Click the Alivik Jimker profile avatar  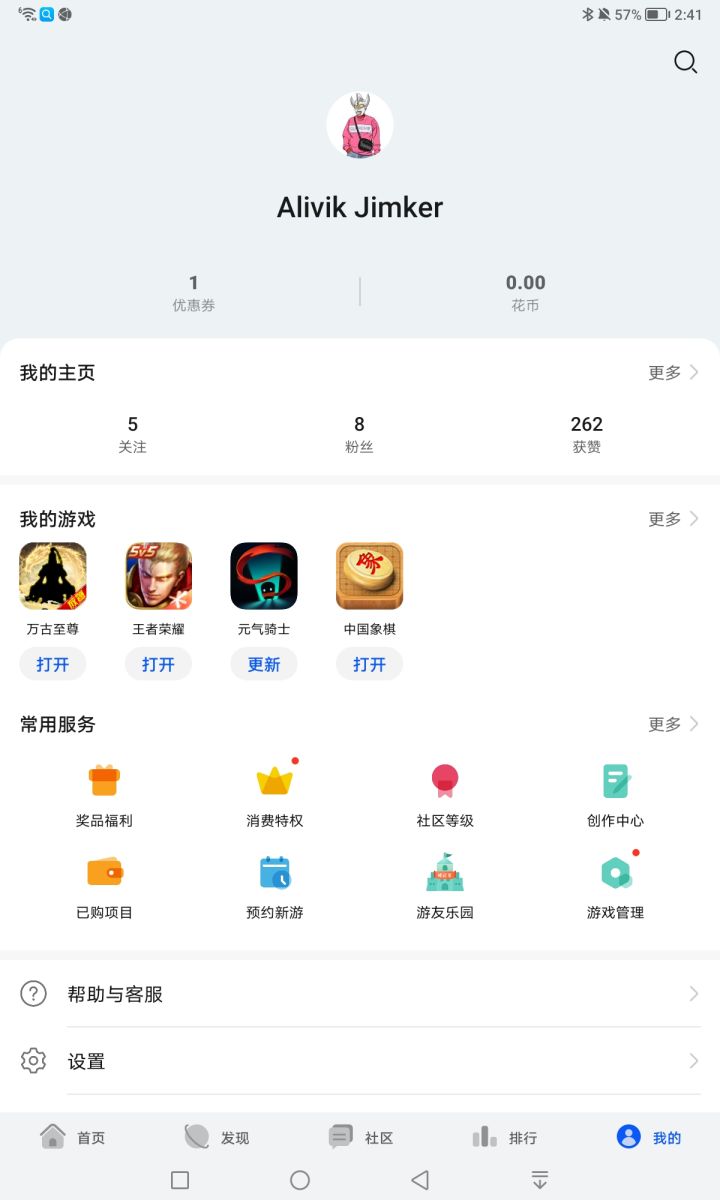(x=360, y=124)
